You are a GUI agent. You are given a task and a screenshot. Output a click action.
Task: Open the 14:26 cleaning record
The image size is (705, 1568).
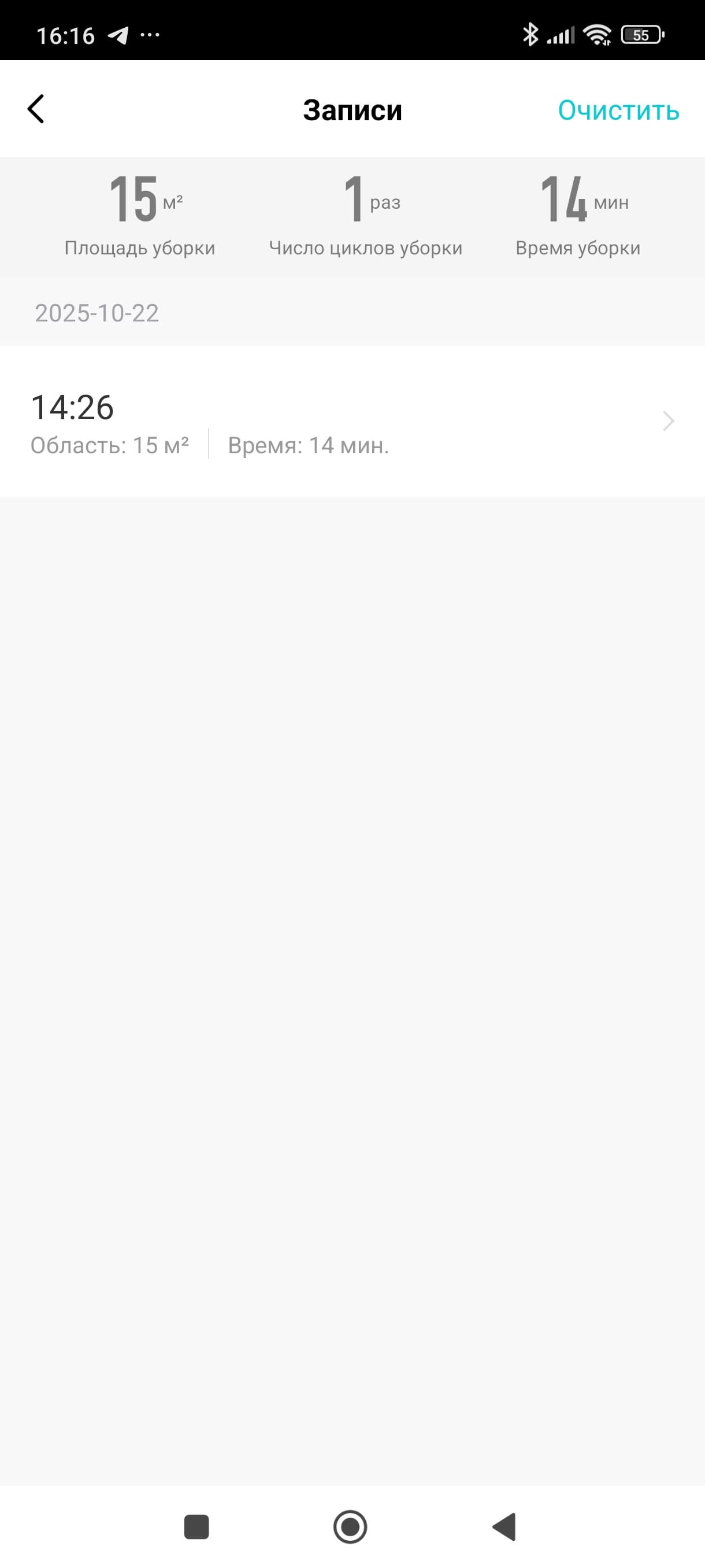click(x=352, y=421)
